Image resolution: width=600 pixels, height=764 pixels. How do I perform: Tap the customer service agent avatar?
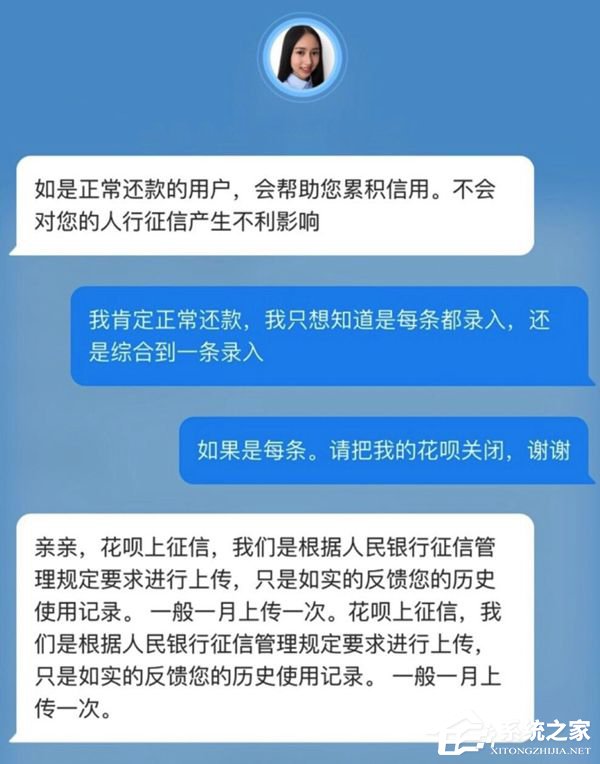coord(303,55)
